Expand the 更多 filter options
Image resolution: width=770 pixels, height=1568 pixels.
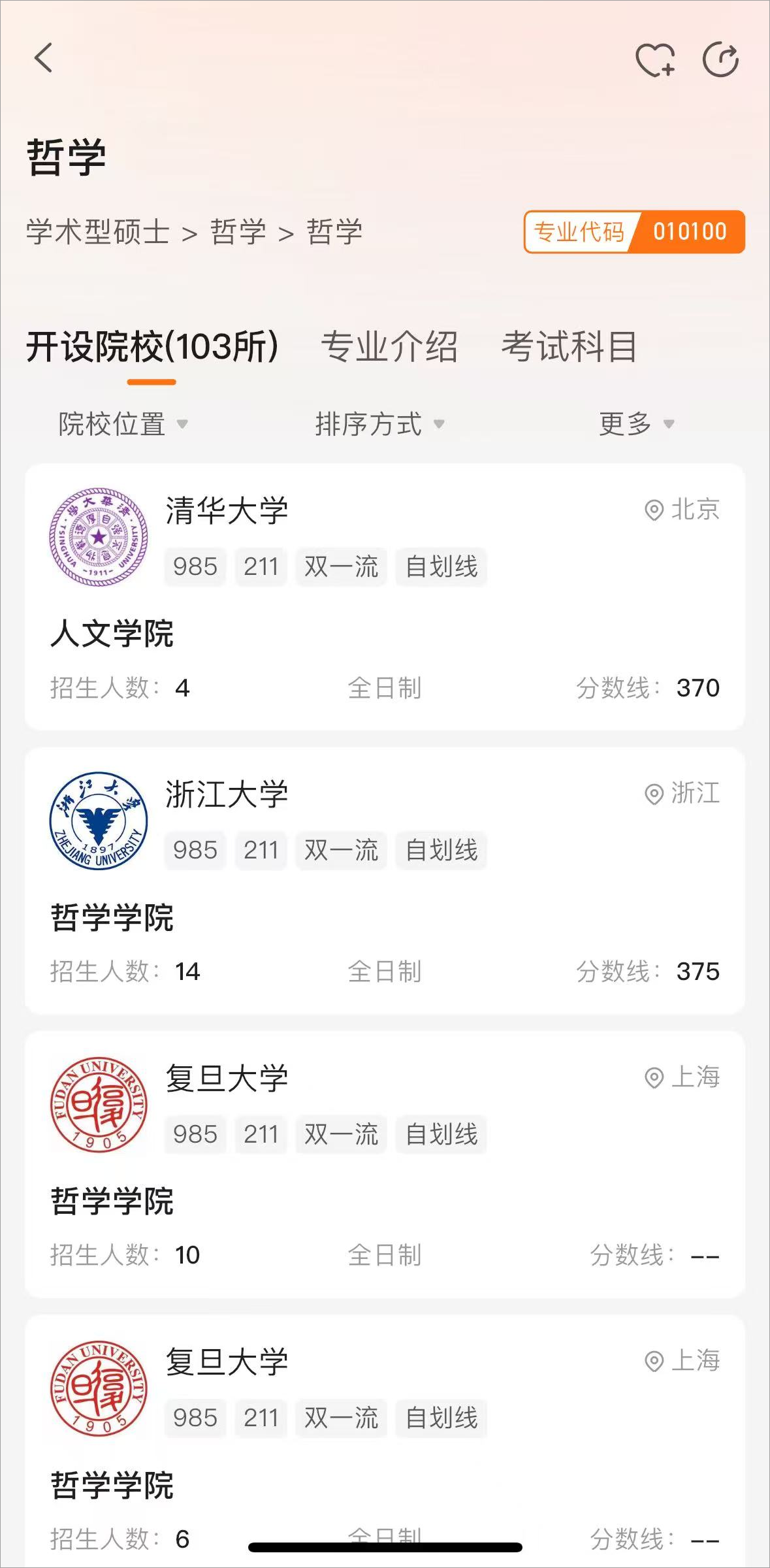[x=636, y=424]
